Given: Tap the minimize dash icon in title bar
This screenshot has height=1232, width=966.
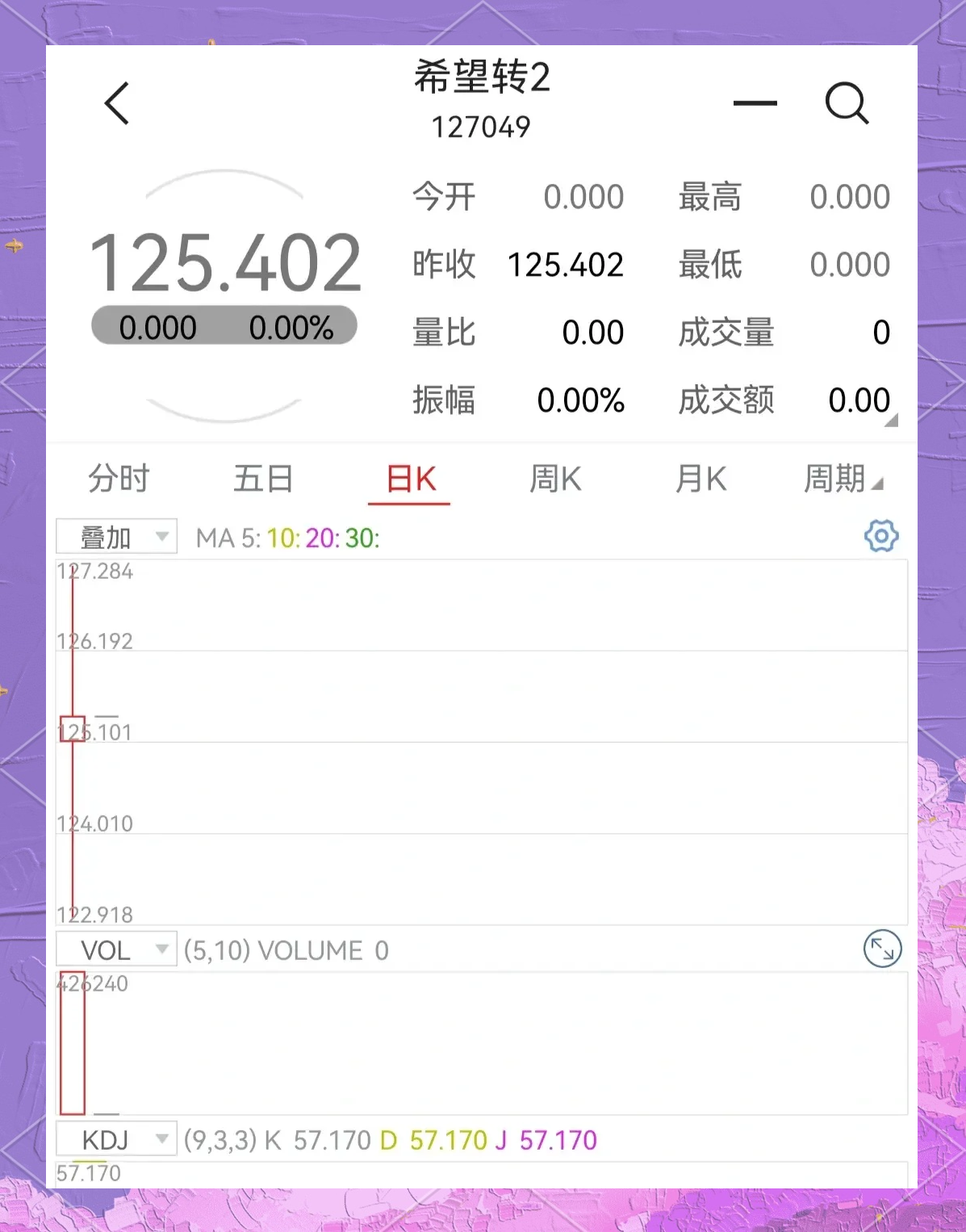Looking at the screenshot, I should point(755,103).
